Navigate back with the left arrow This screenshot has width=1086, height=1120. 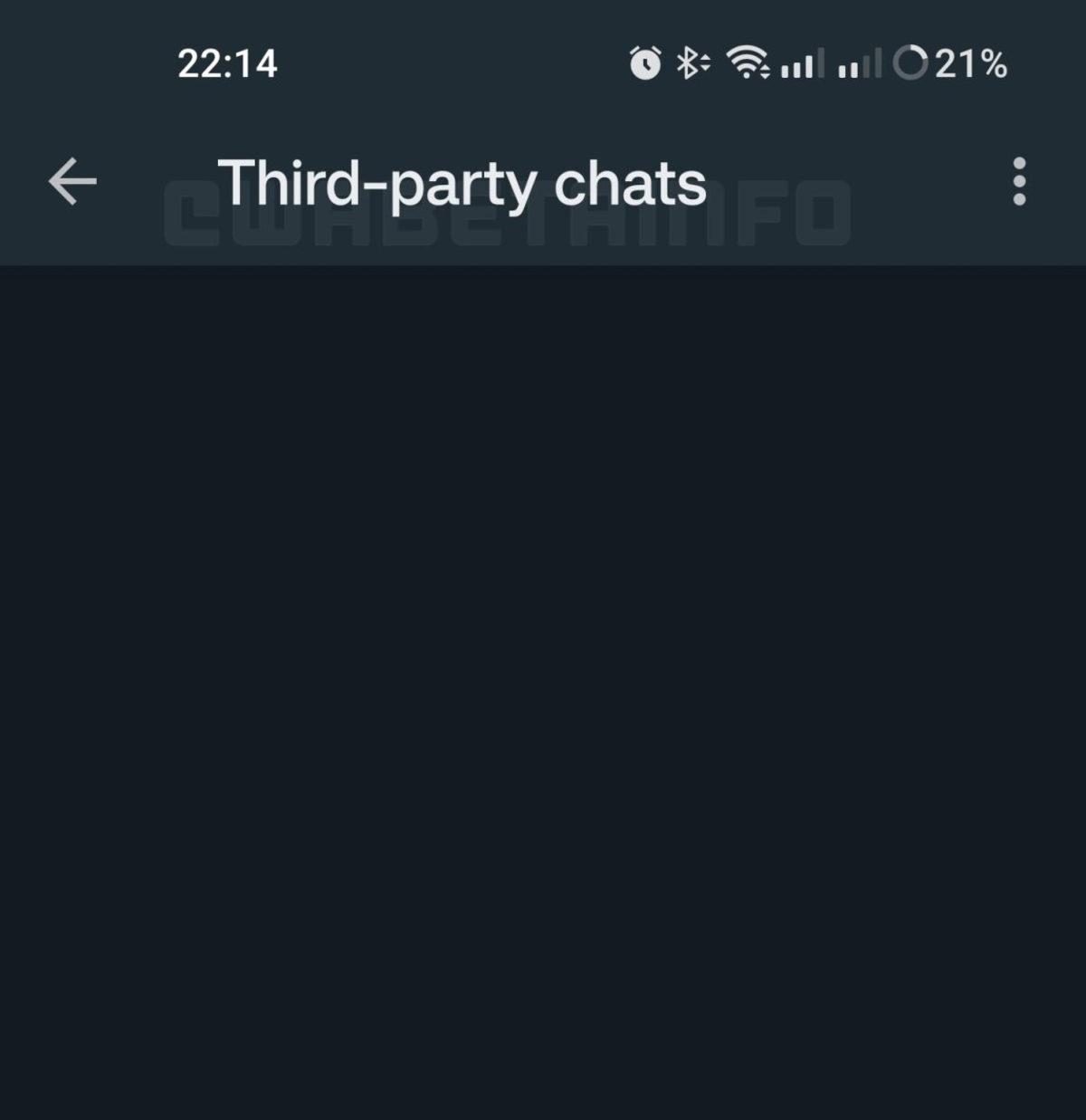click(x=71, y=181)
